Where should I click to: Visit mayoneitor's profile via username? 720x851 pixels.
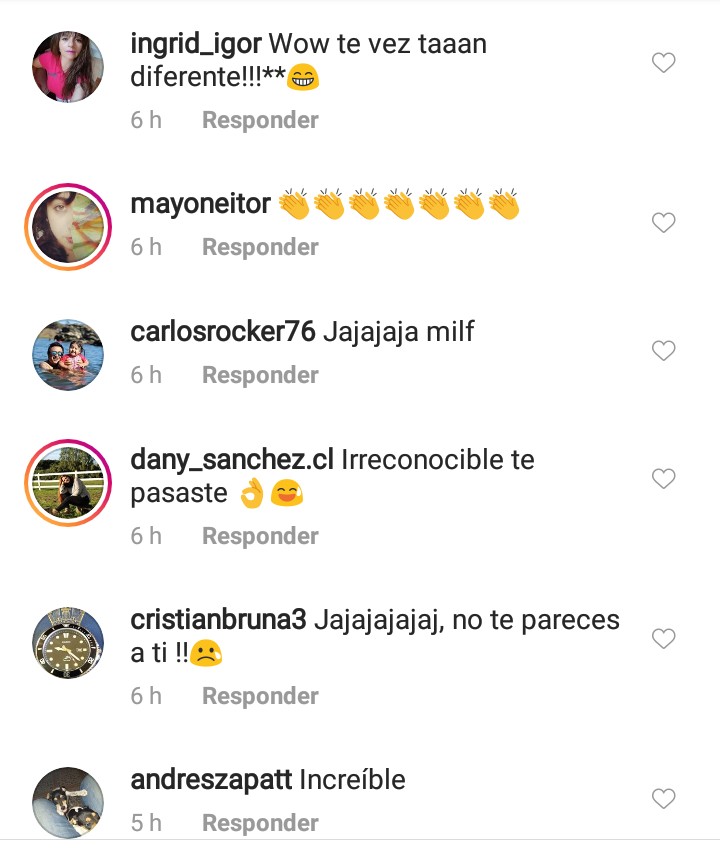200,204
